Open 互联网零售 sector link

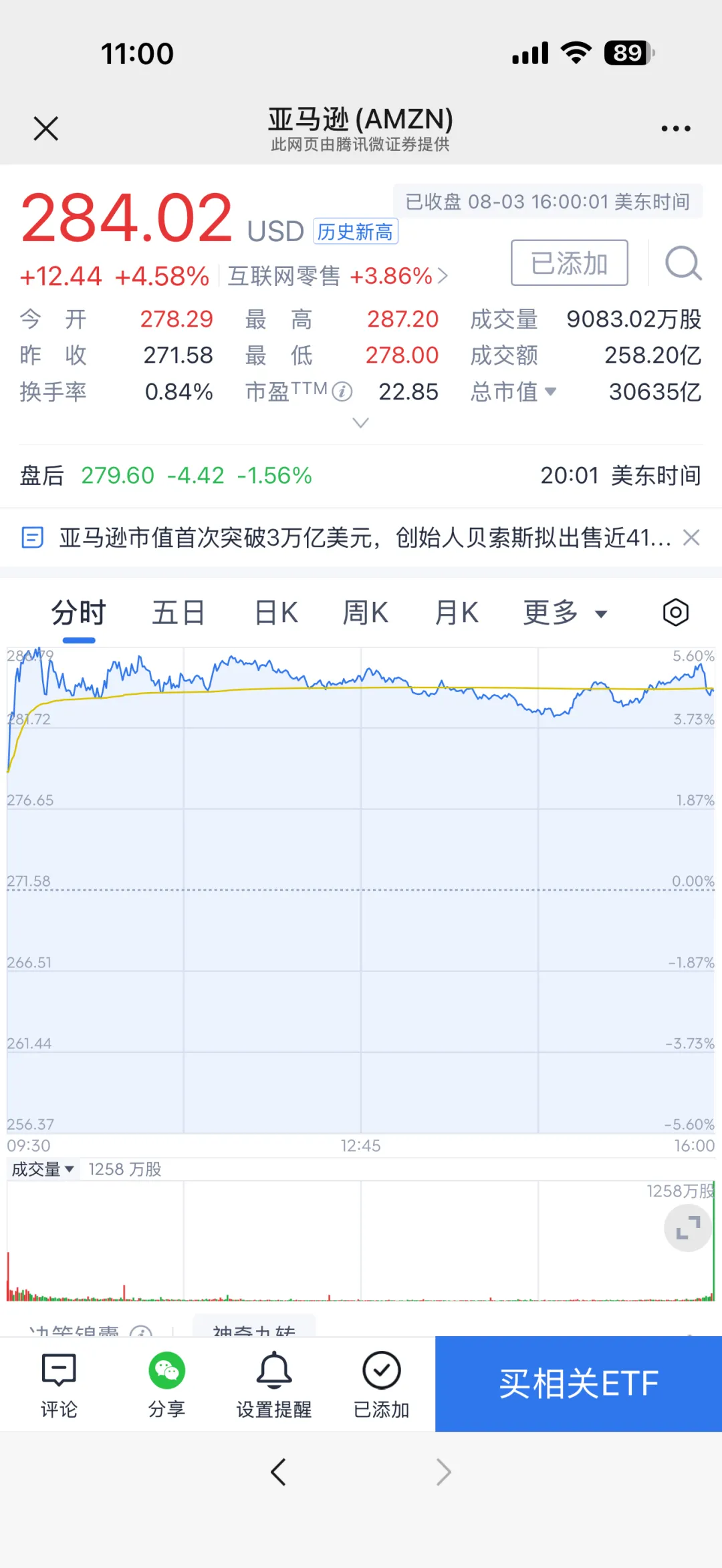click(338, 276)
